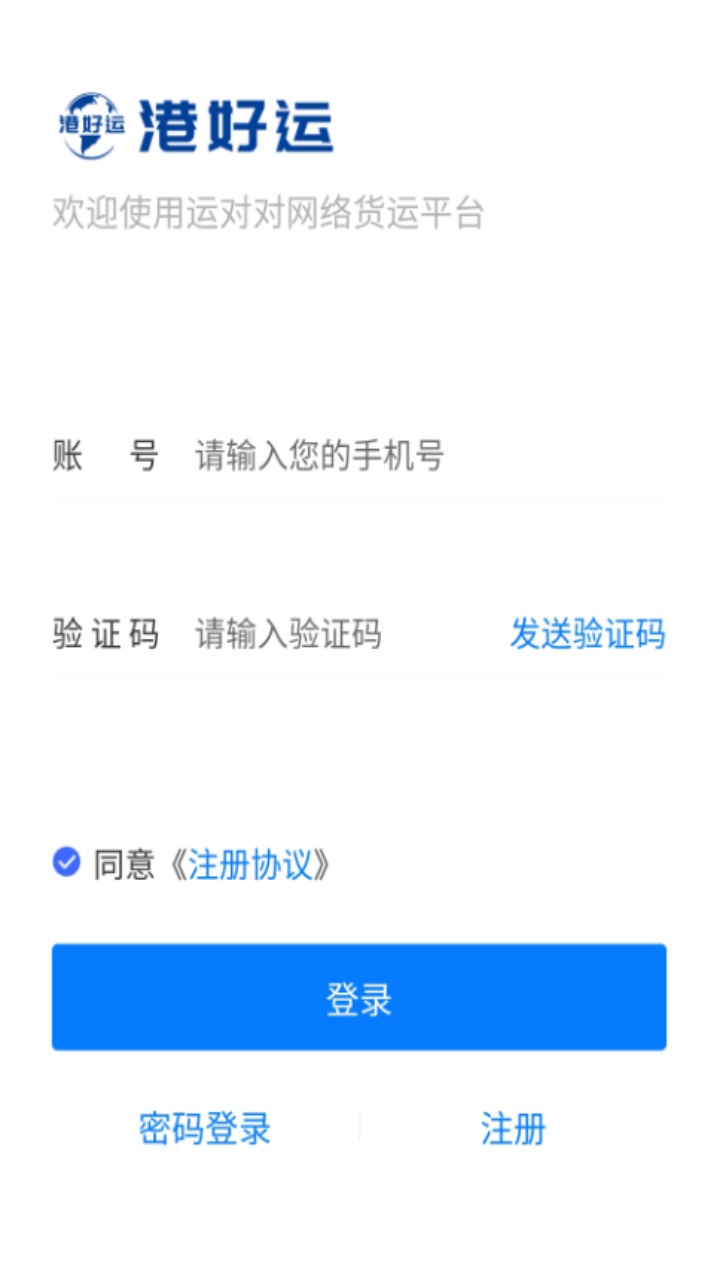Send verification code via 发送验证码
This screenshot has height=1280, width=720.
point(587,634)
